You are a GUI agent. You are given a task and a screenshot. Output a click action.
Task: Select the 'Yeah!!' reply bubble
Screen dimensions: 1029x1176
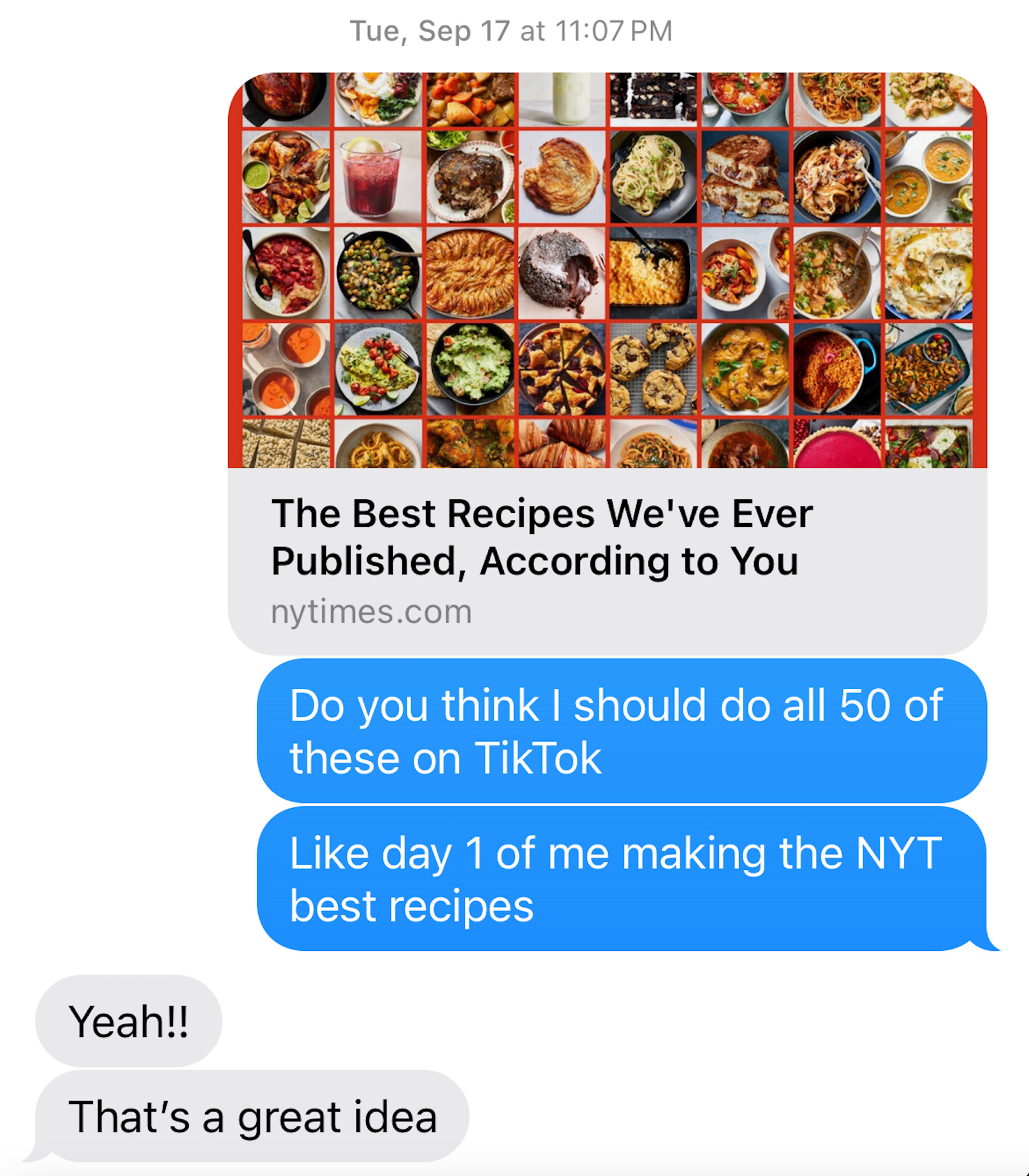tap(131, 1020)
